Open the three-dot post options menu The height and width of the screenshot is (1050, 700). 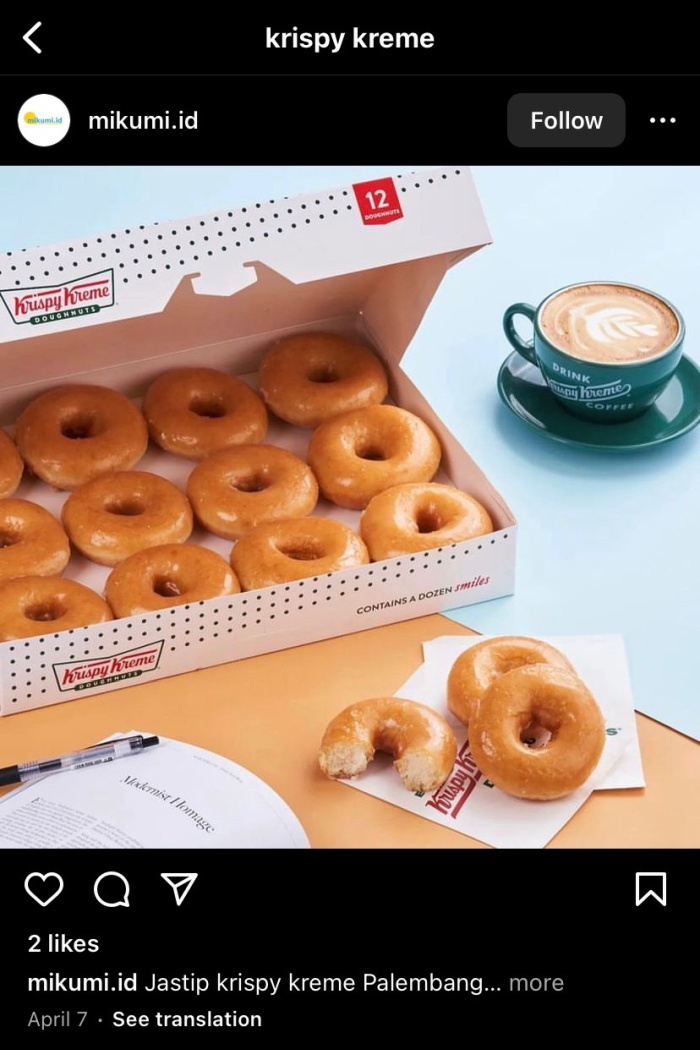[662, 121]
